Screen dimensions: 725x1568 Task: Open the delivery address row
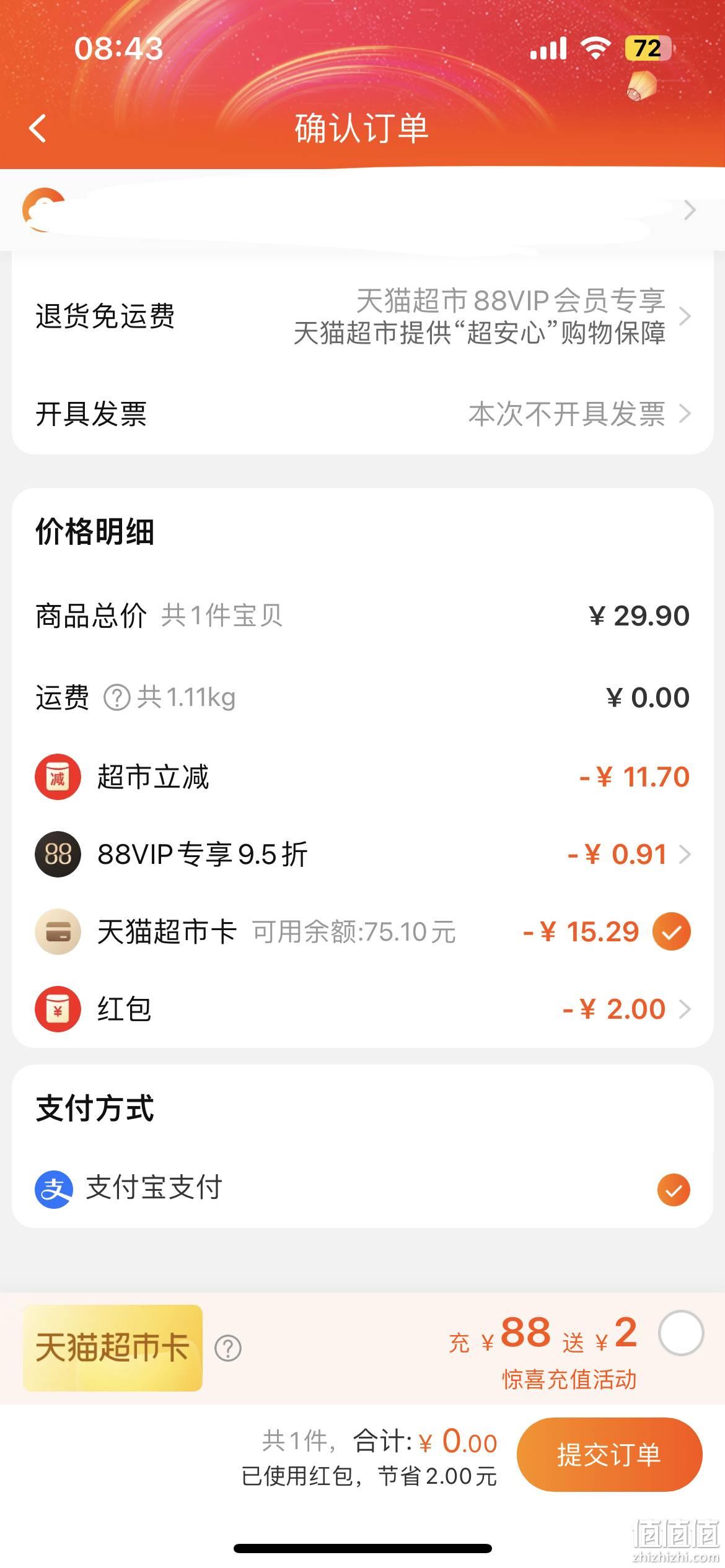[362, 211]
